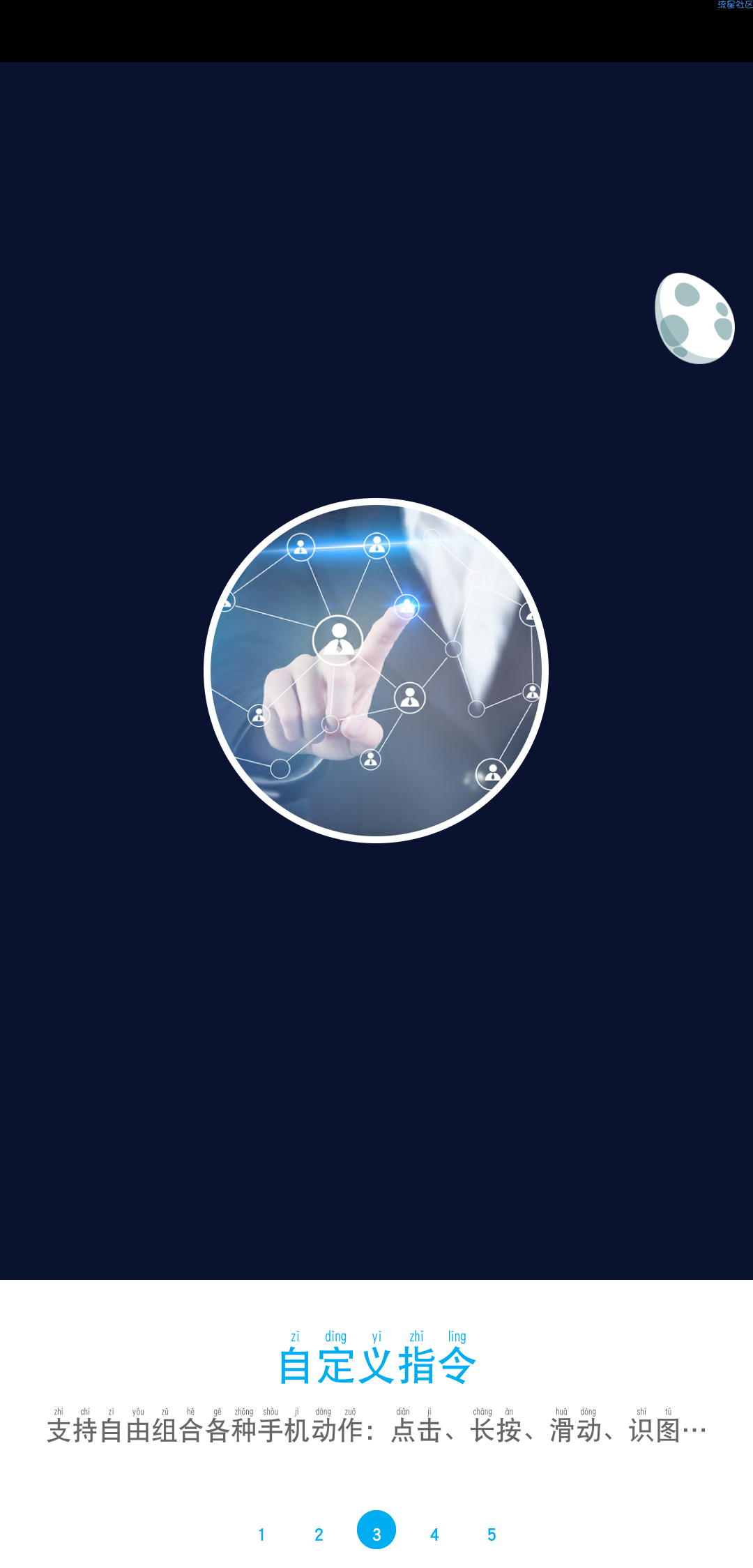Go to intro page 1
Image resolution: width=753 pixels, height=1568 pixels.
(x=261, y=1535)
